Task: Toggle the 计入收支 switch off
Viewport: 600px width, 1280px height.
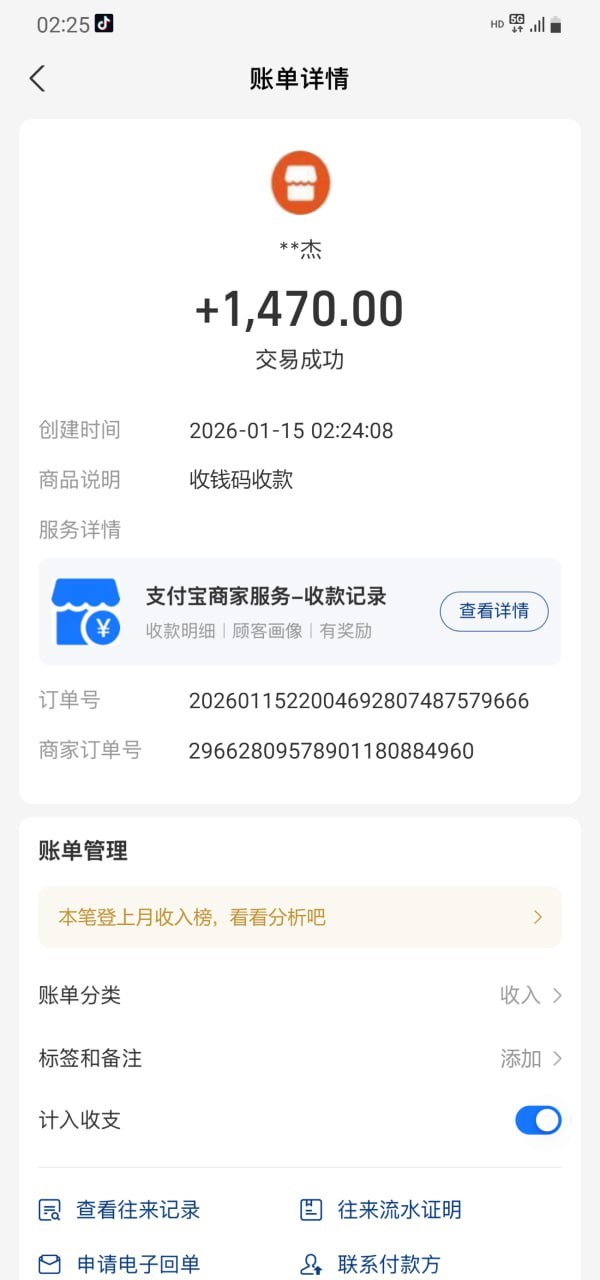Action: pyautogui.click(x=538, y=1120)
